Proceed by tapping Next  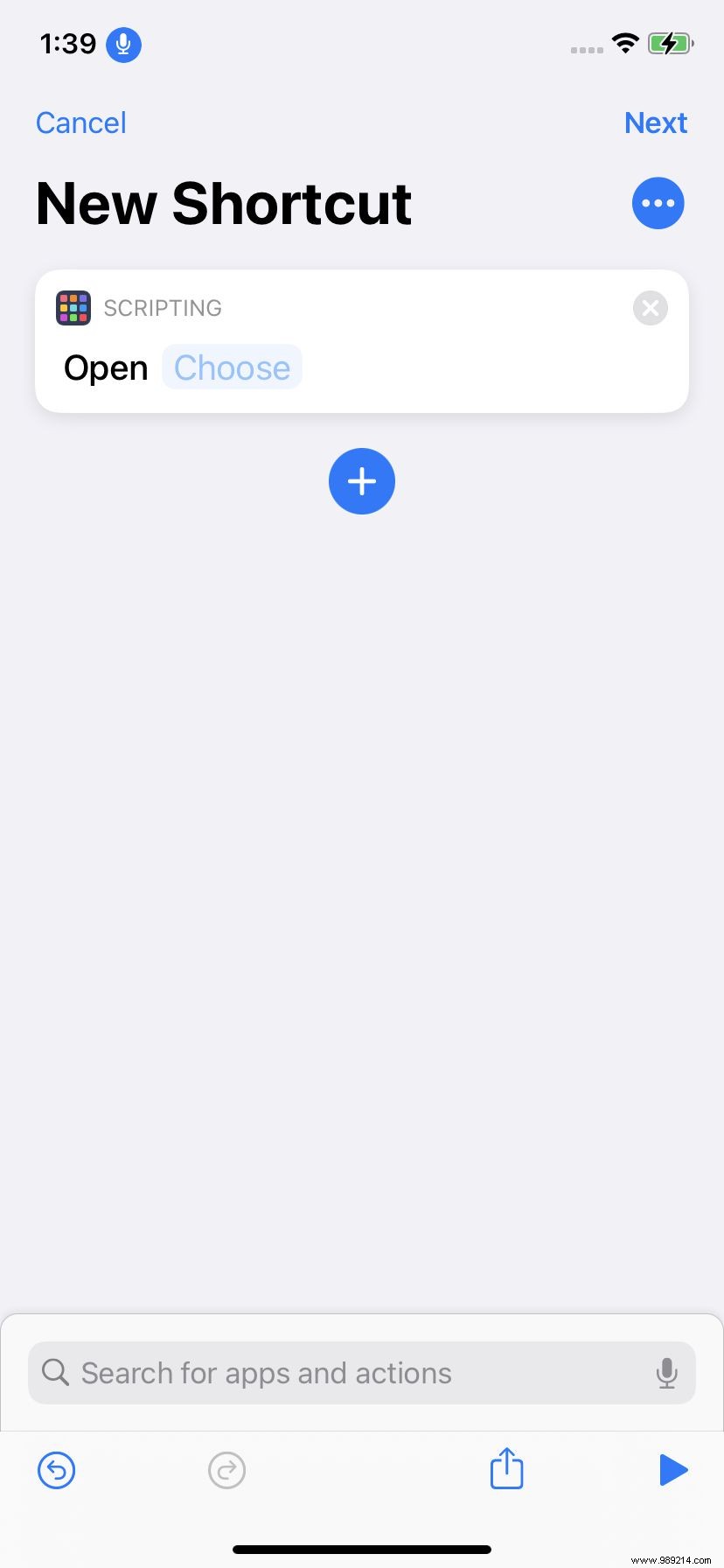point(656,122)
